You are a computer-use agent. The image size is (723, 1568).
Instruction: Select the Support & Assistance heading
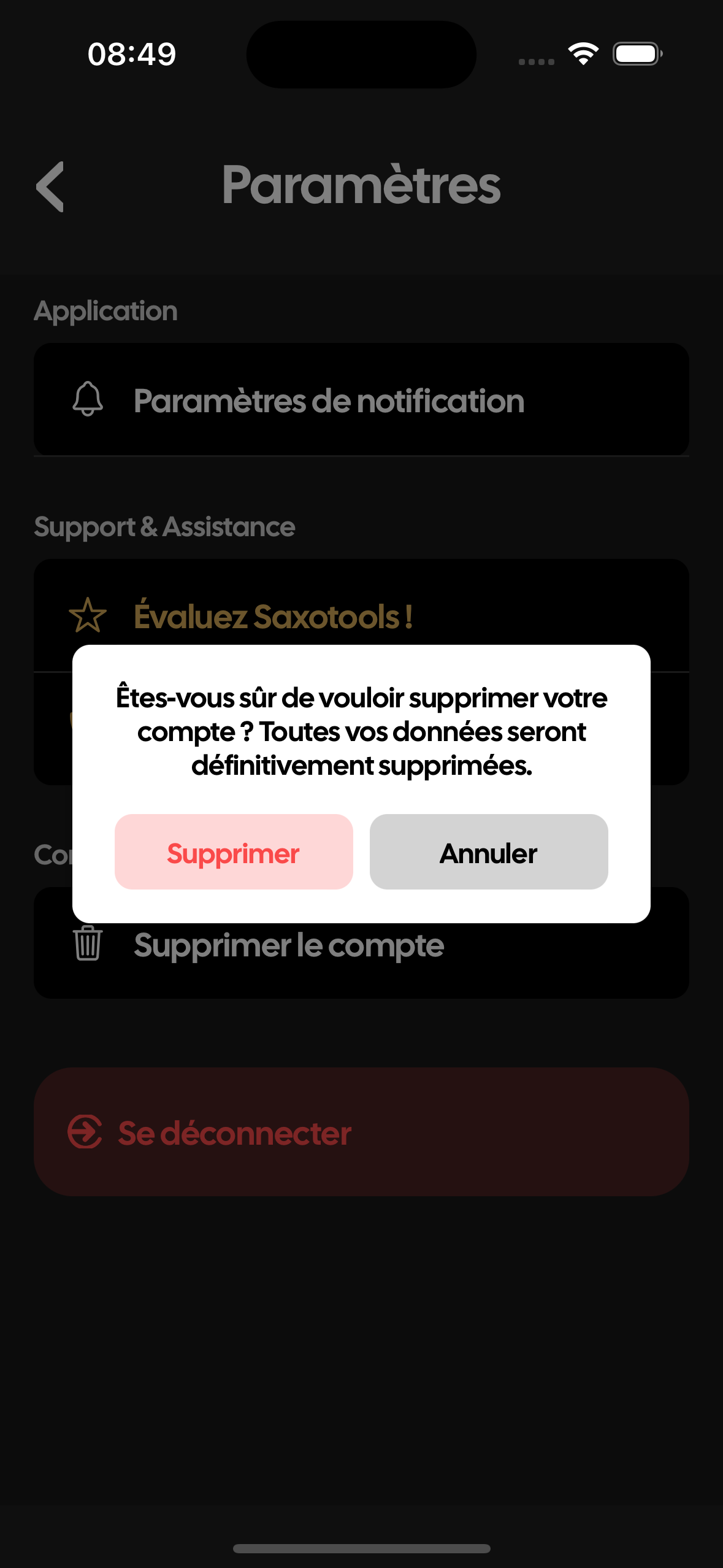164,526
